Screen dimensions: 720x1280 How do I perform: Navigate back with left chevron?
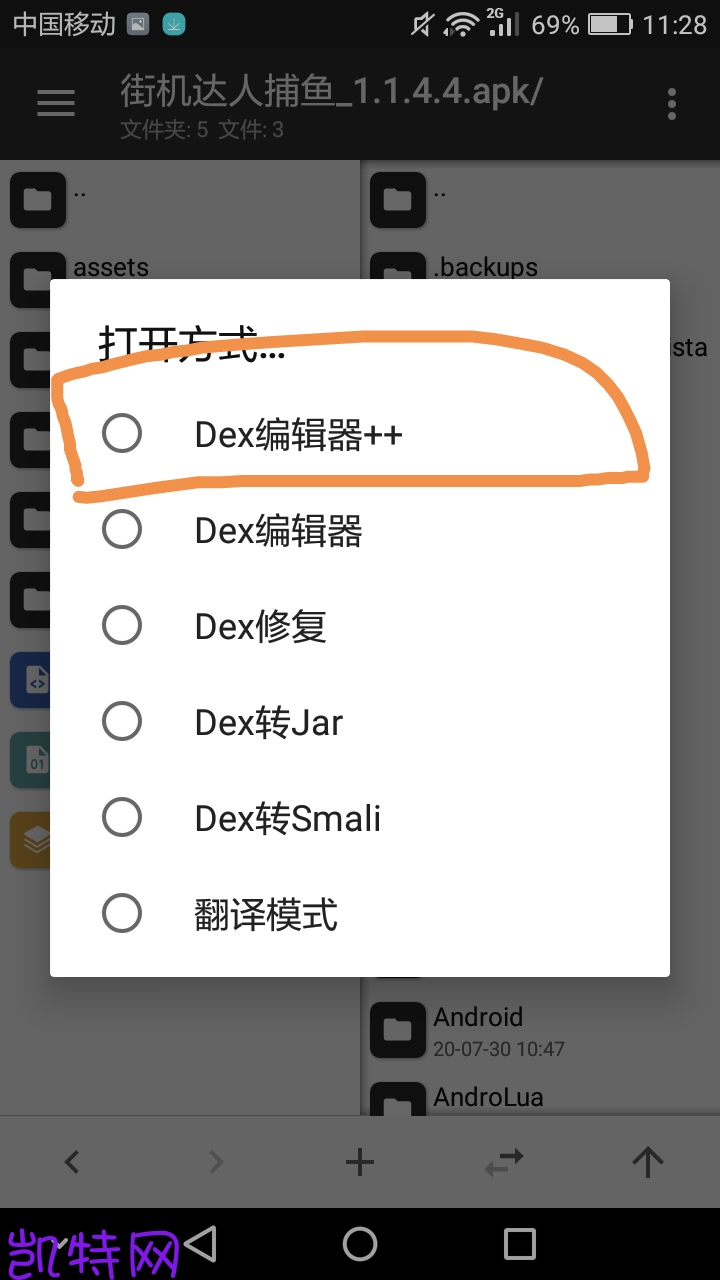pos(72,1161)
